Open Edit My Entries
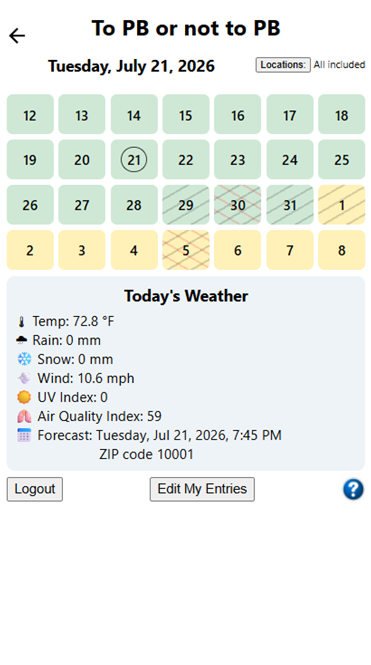The height and width of the screenshot is (665, 371). coord(202,489)
